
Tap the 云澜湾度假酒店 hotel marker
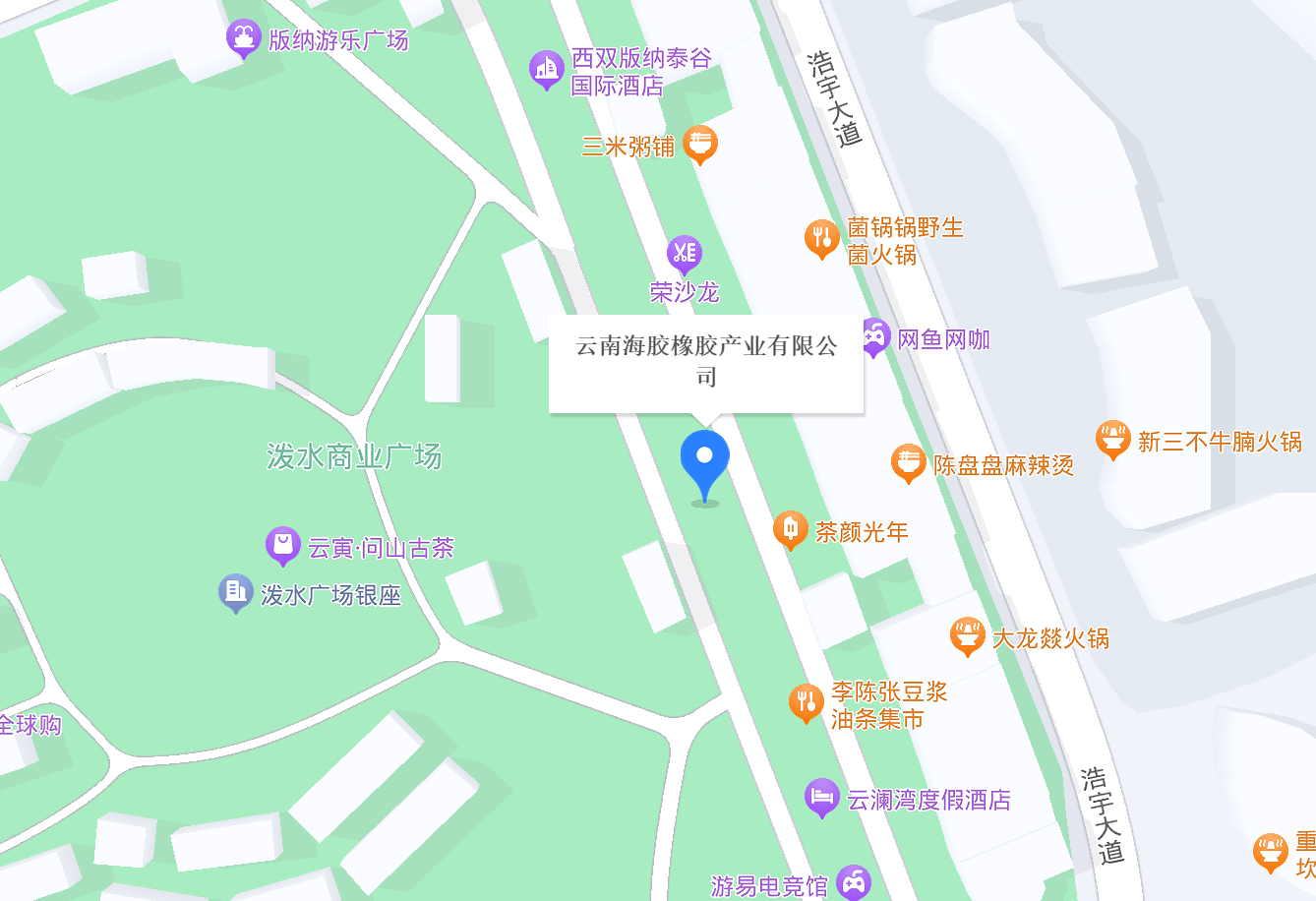point(821,798)
